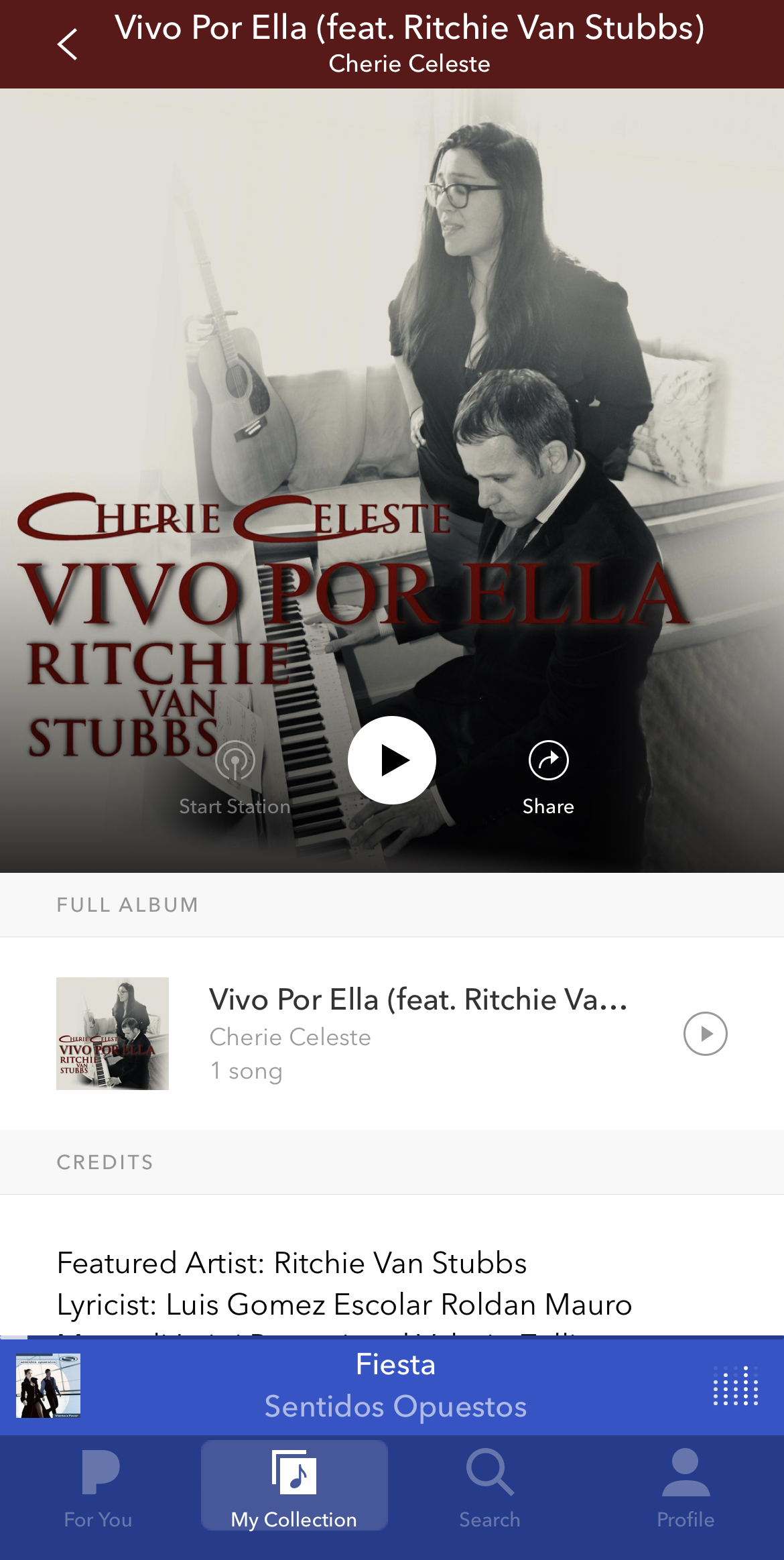Play the song Vivo Por Ella
The height and width of the screenshot is (1560, 784).
392,760
